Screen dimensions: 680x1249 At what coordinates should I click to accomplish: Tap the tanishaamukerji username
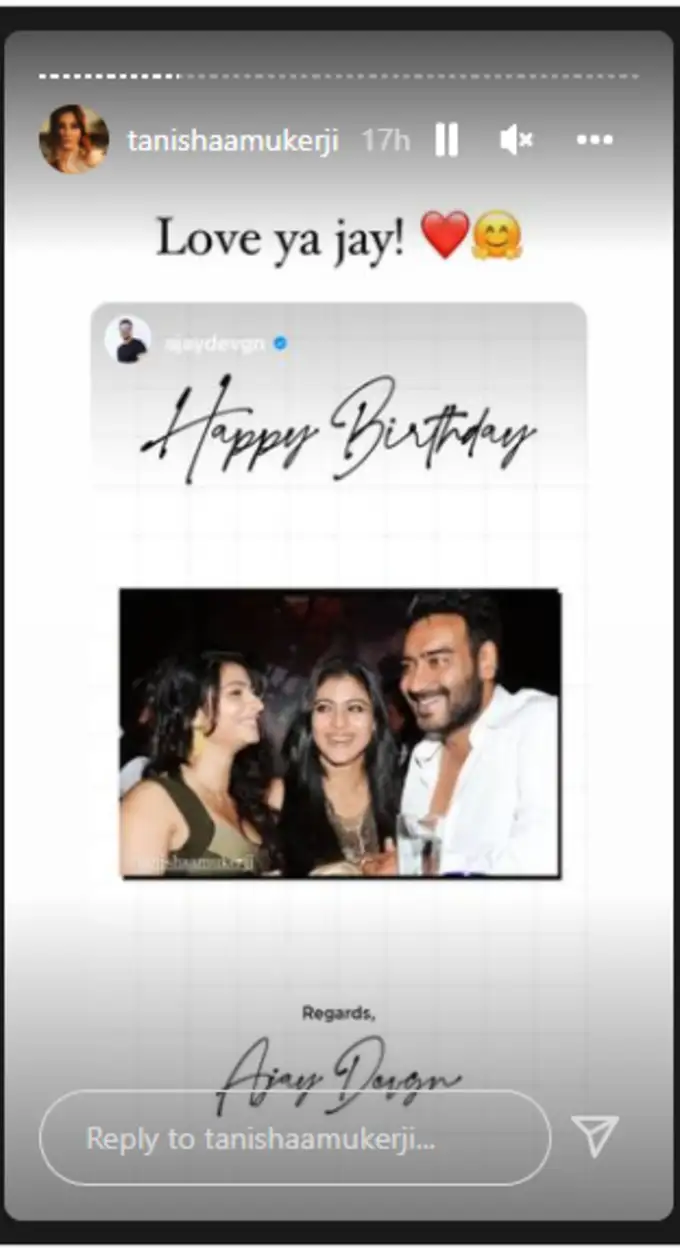click(x=233, y=141)
